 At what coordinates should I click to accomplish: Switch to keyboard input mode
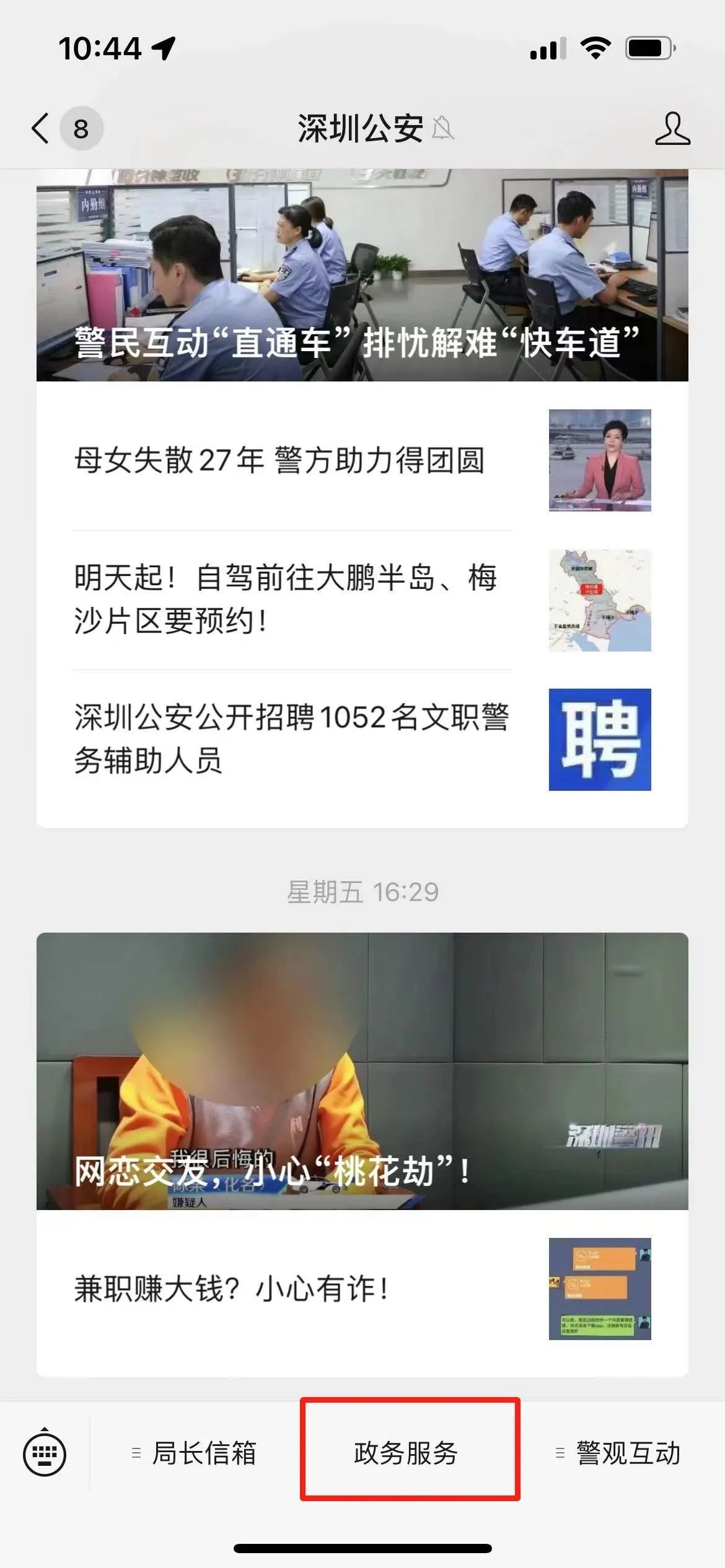pyautogui.click(x=45, y=1453)
